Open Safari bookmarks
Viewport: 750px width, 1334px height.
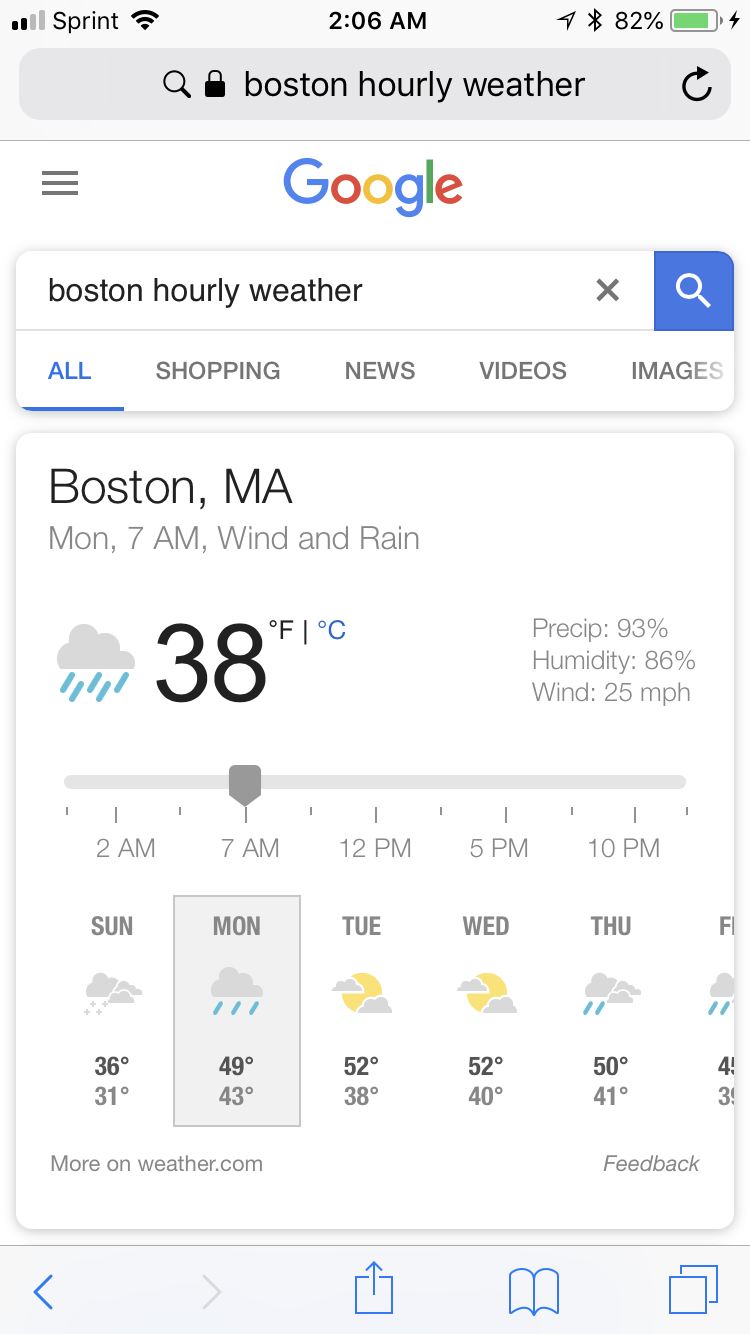point(534,1291)
